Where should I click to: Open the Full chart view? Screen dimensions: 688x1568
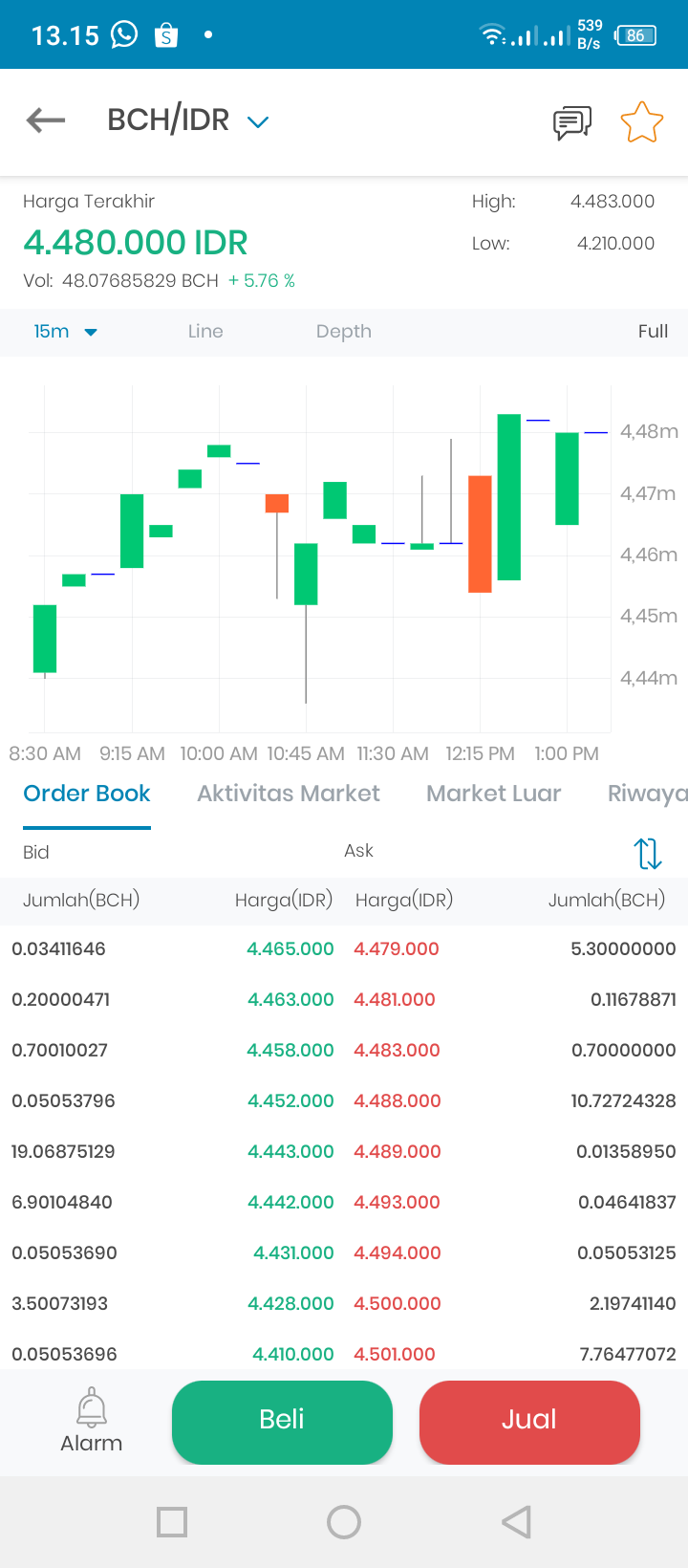tap(653, 332)
